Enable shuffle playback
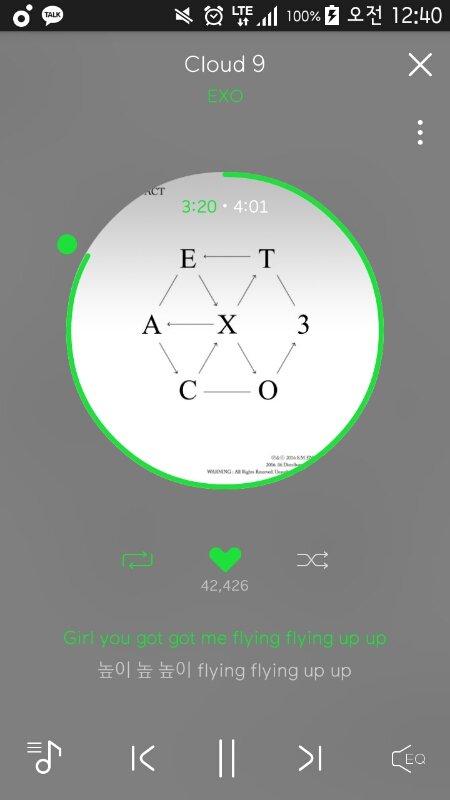 312,560
